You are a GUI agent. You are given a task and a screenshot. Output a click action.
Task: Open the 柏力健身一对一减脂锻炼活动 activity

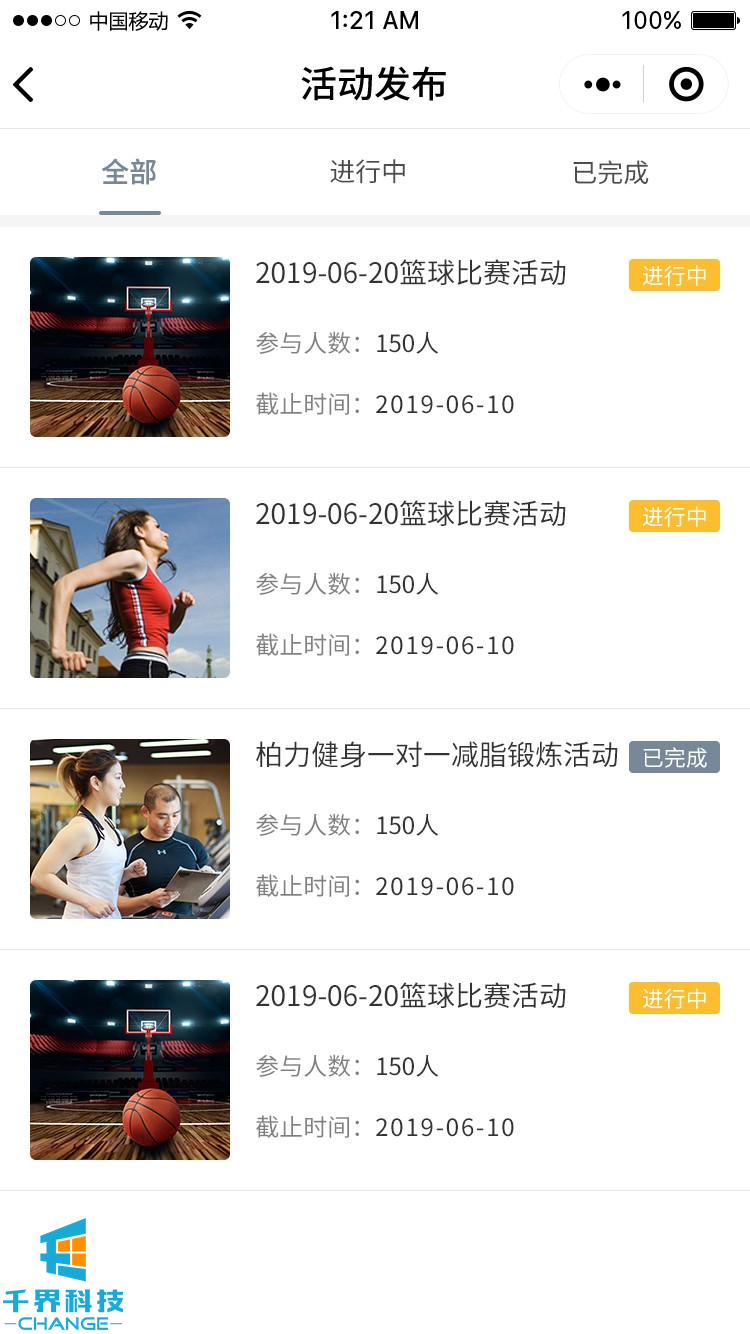click(437, 755)
